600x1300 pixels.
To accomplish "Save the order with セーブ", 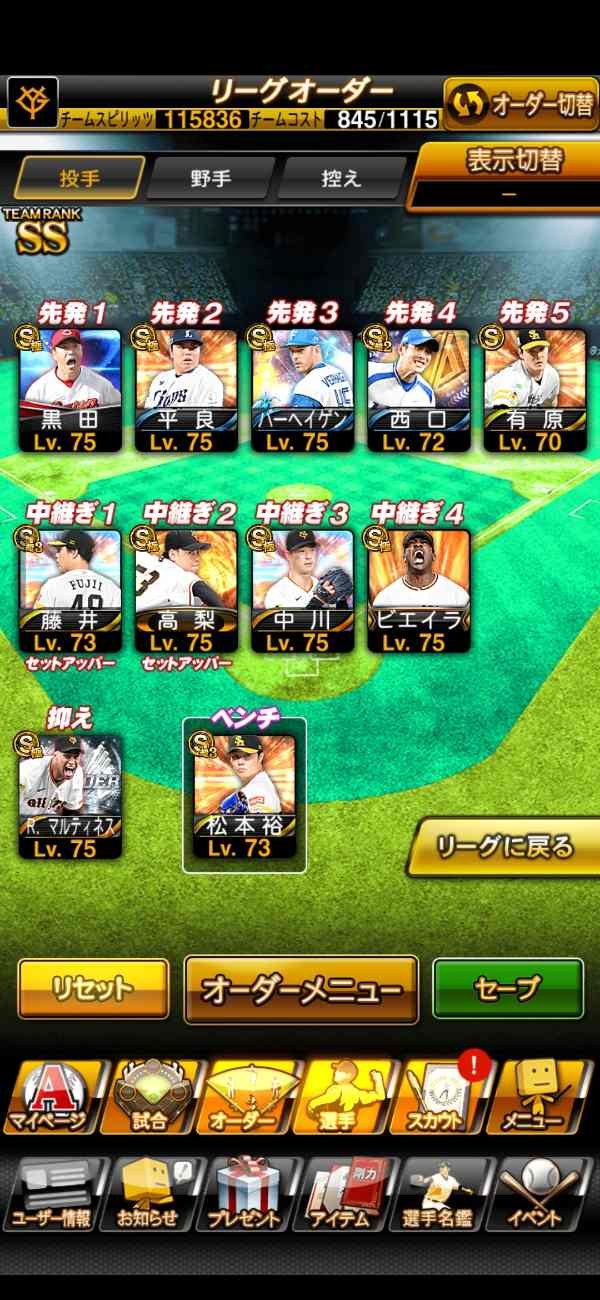I will point(508,988).
